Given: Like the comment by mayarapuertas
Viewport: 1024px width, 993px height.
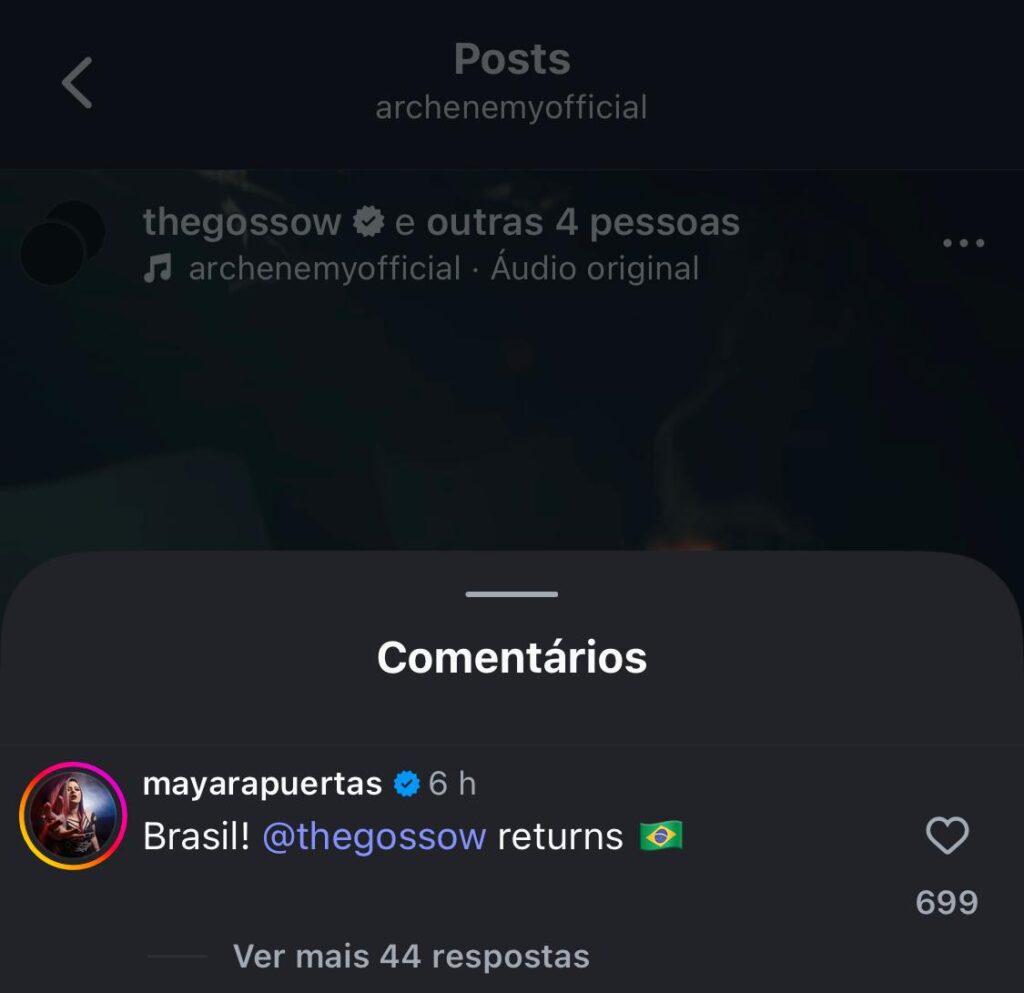Looking at the screenshot, I should pyautogui.click(x=946, y=836).
